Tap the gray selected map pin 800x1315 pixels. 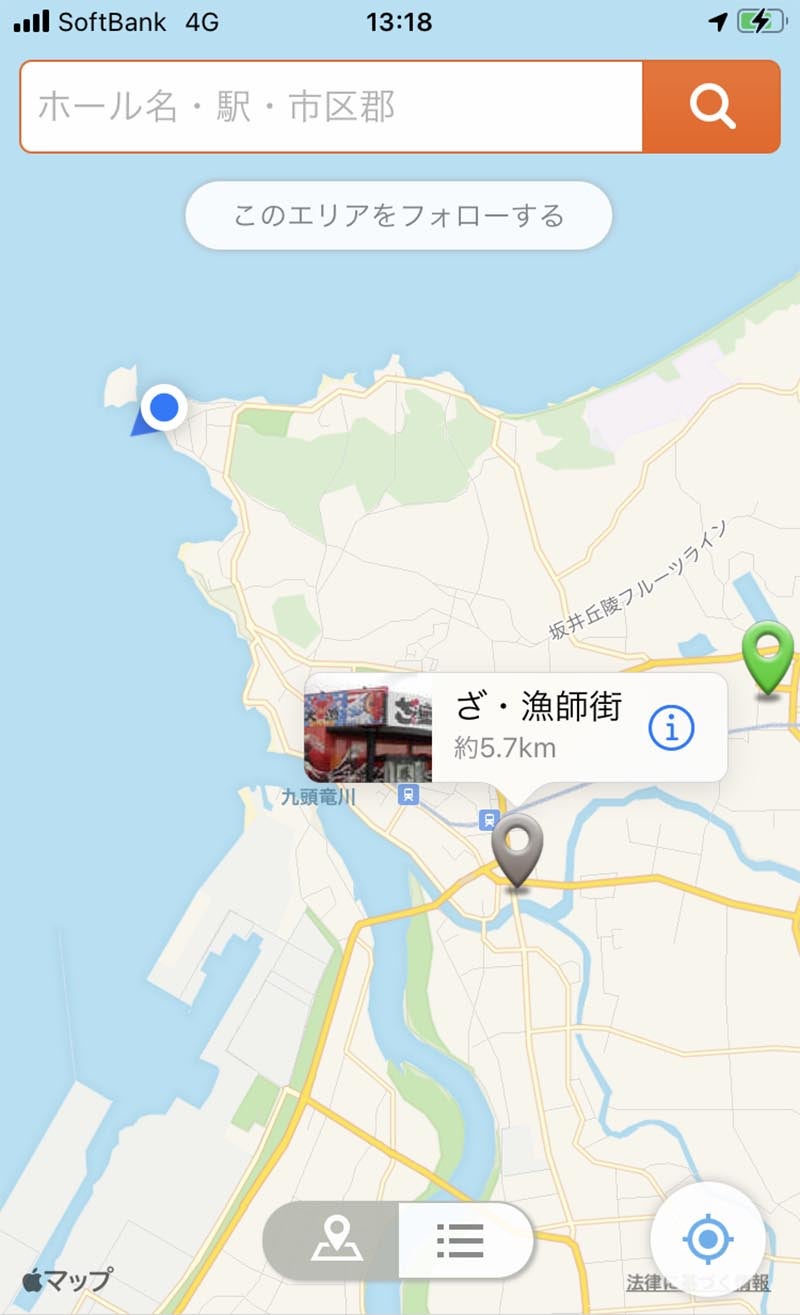[x=516, y=848]
